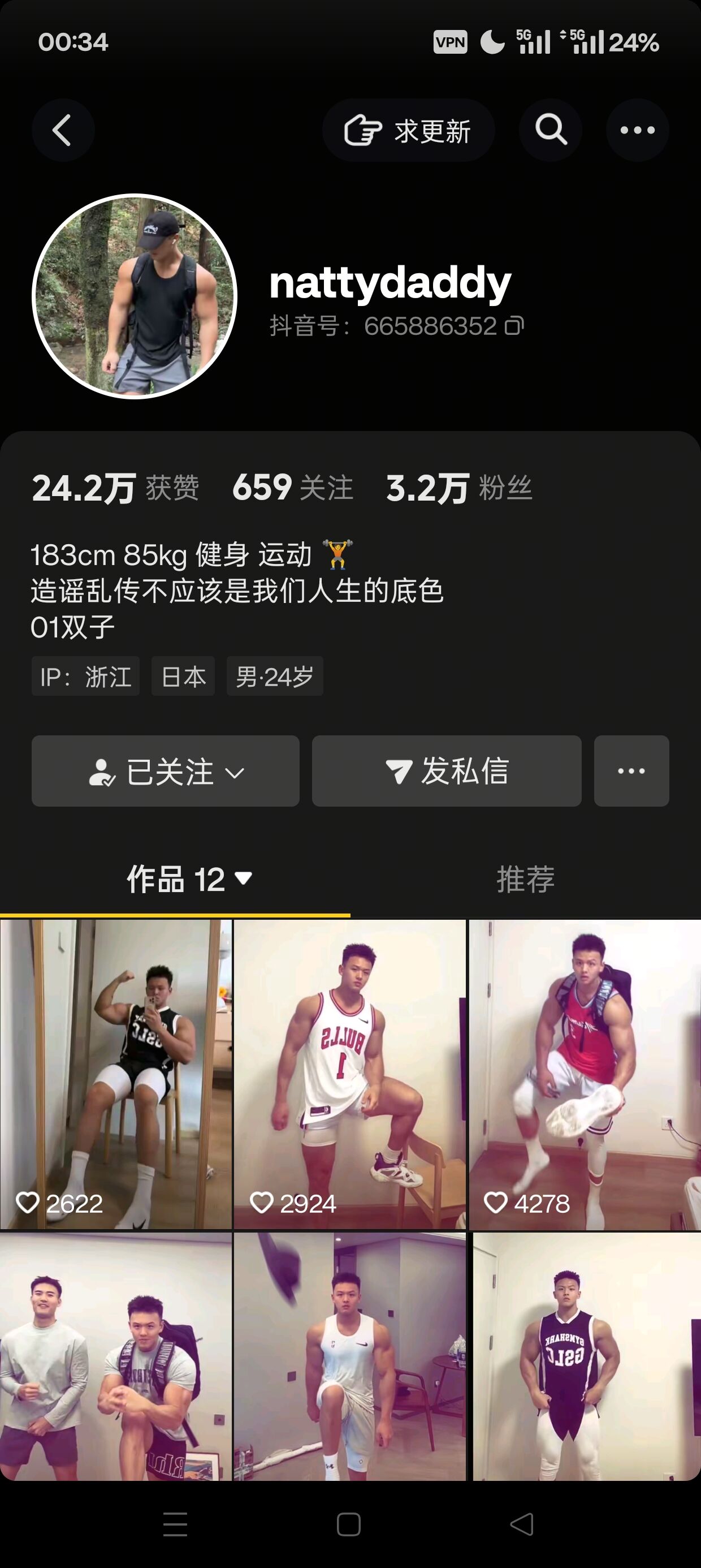Tap the system back triangle button
The image size is (701, 1568).
pos(522,1525)
